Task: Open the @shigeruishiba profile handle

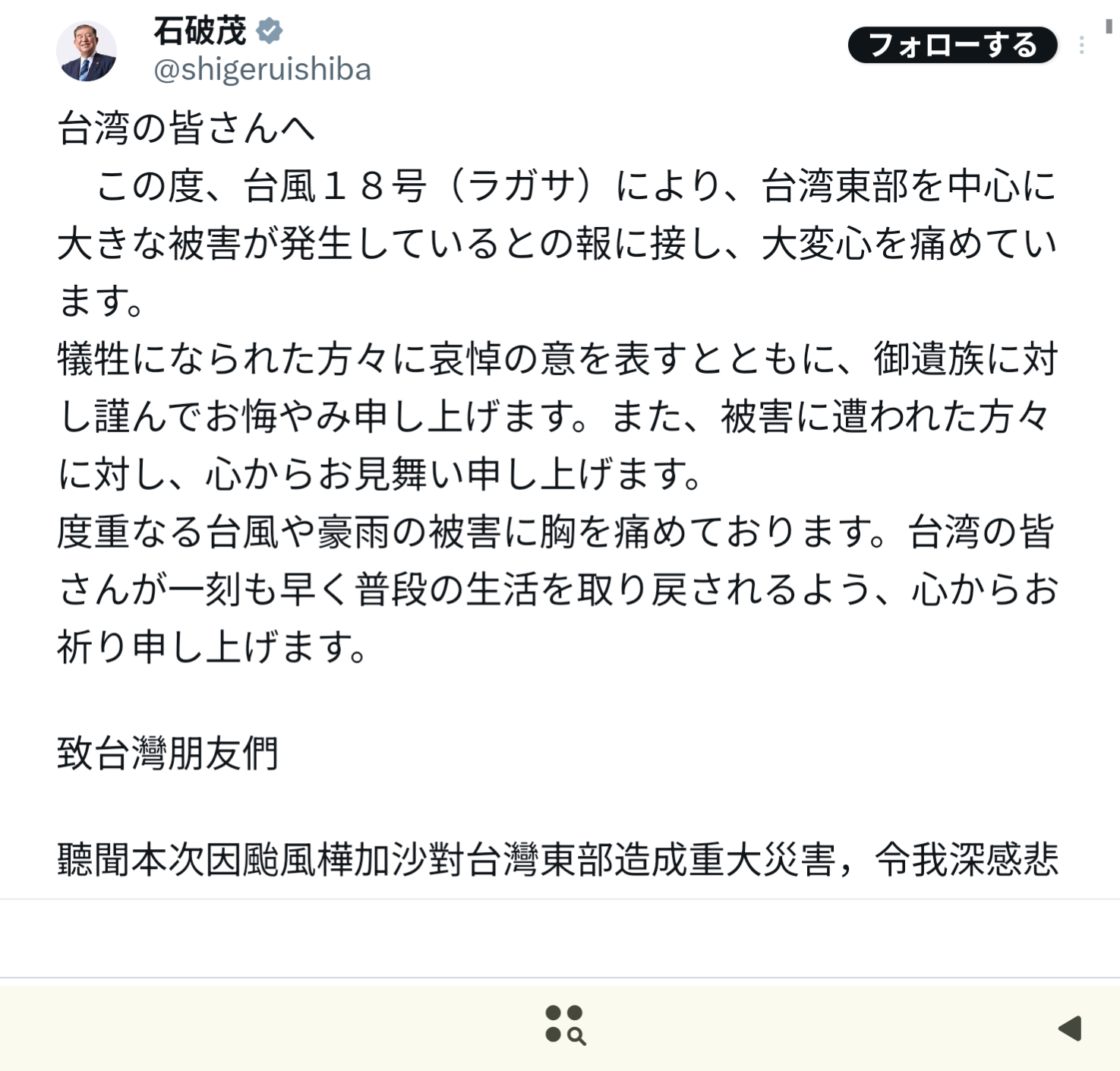Action: (x=262, y=69)
